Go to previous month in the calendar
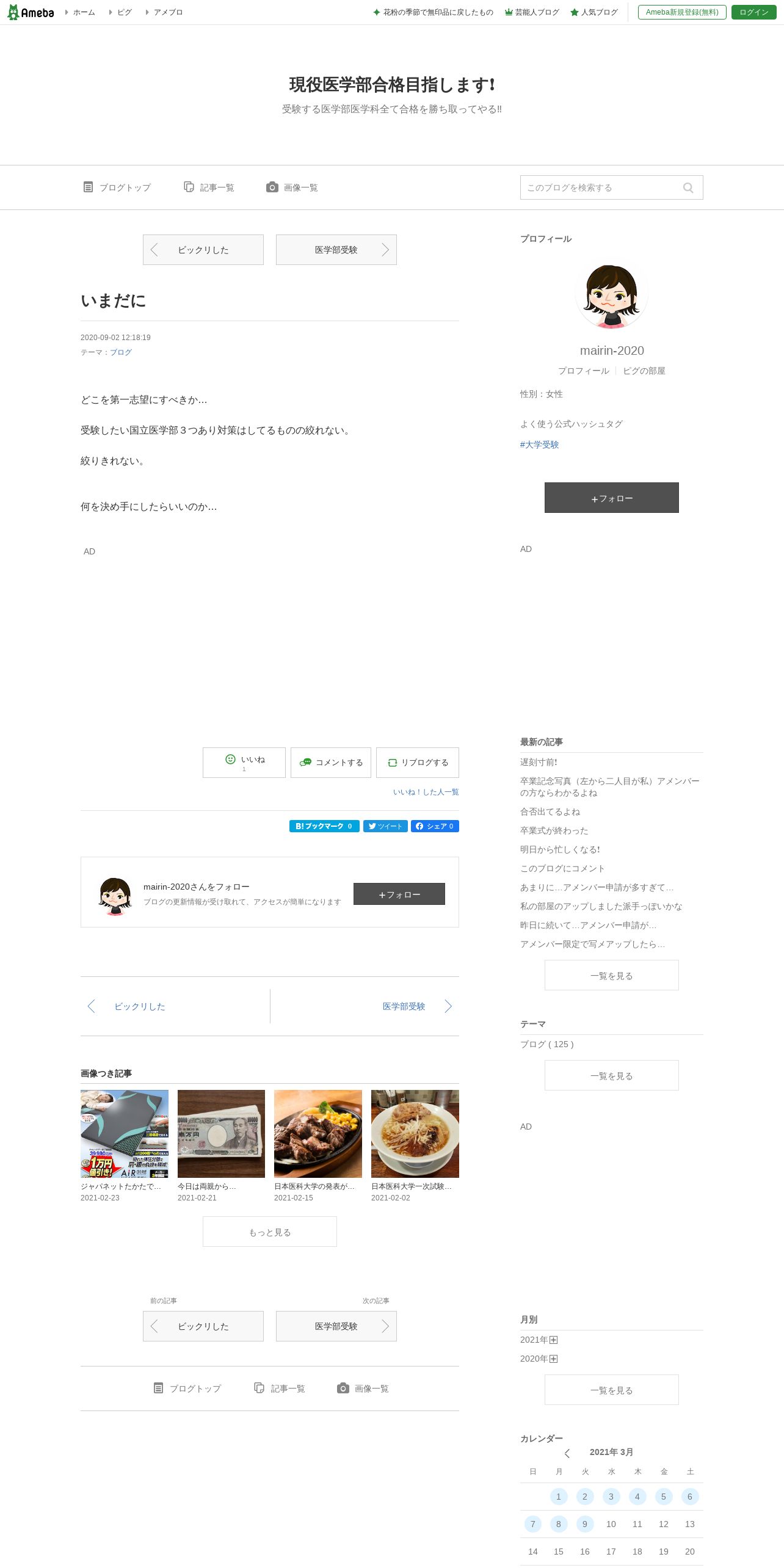Viewport: 784px width, 1568px height. (567, 1453)
